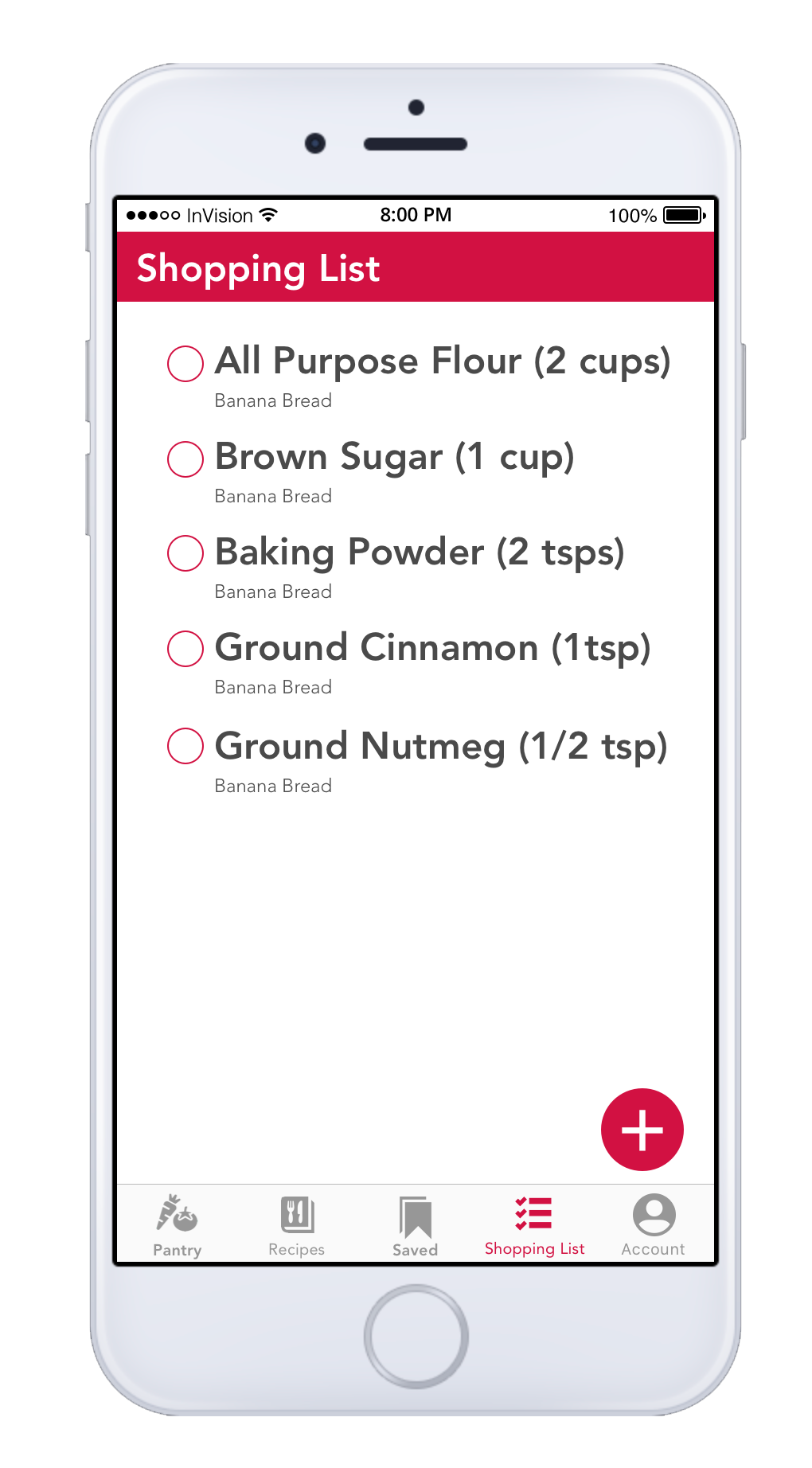Select the Ground Nutmeg checkbox

(185, 746)
